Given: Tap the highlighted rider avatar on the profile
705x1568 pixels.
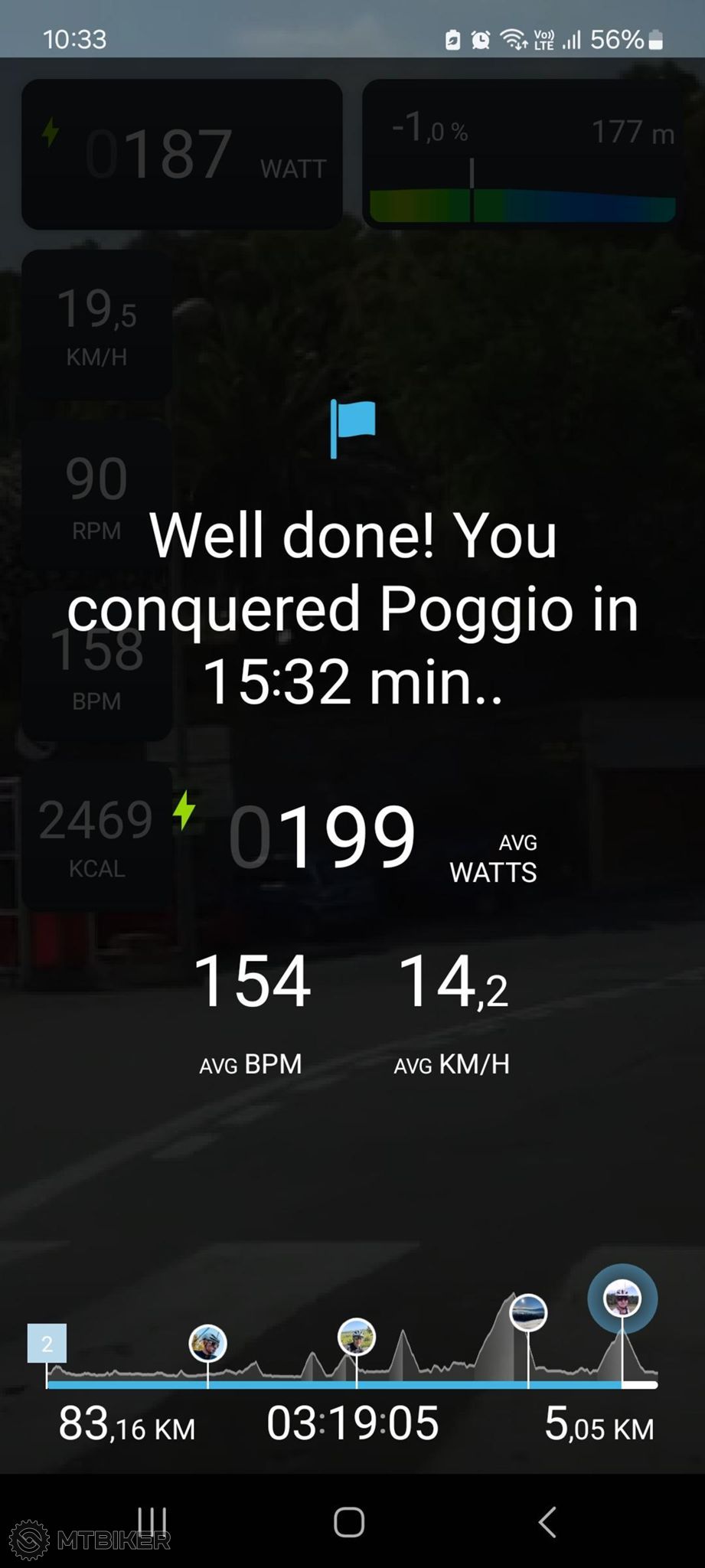Looking at the screenshot, I should pyautogui.click(x=622, y=1299).
